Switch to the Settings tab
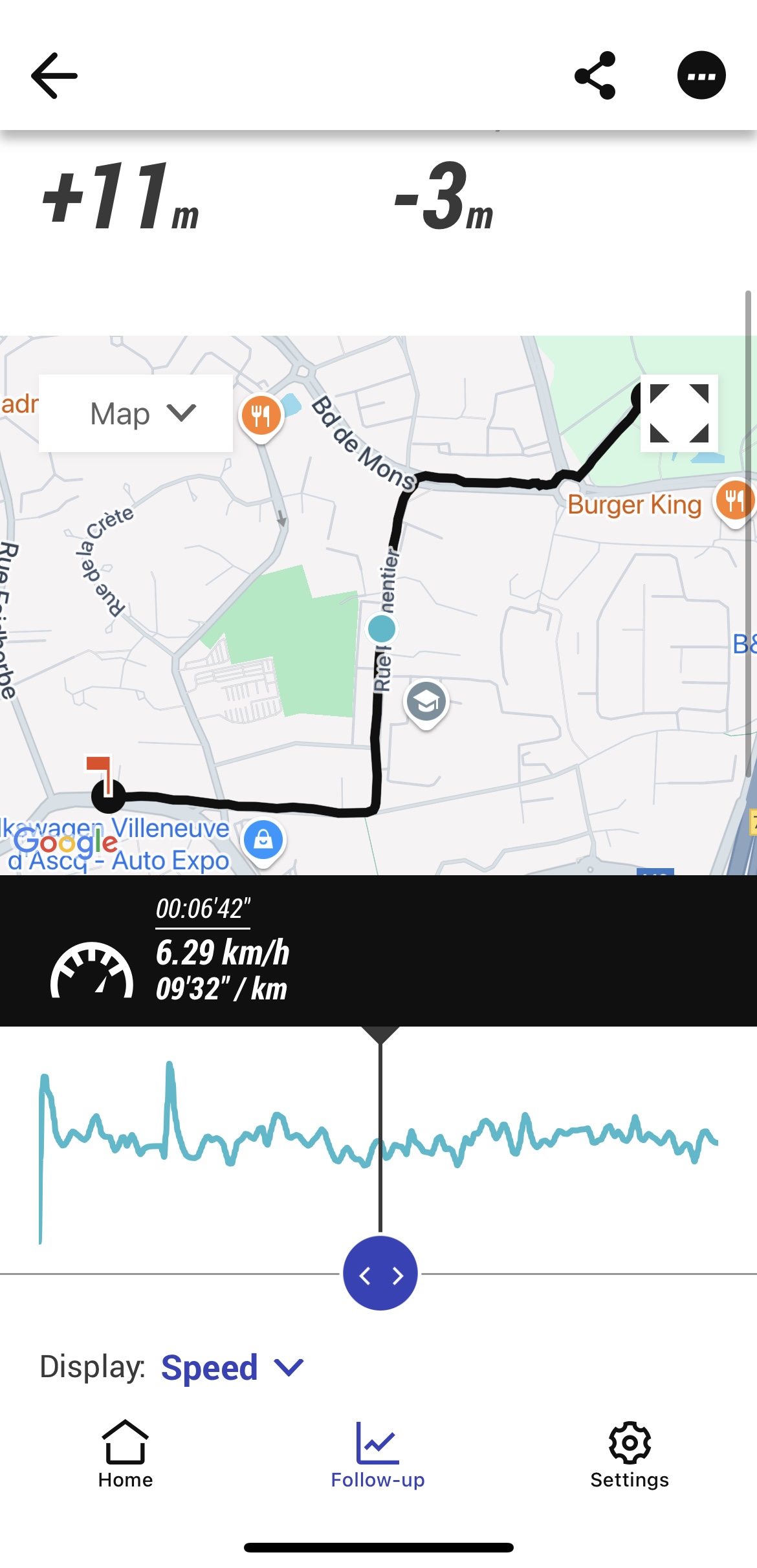Viewport: 757px width, 1568px height. (630, 1454)
